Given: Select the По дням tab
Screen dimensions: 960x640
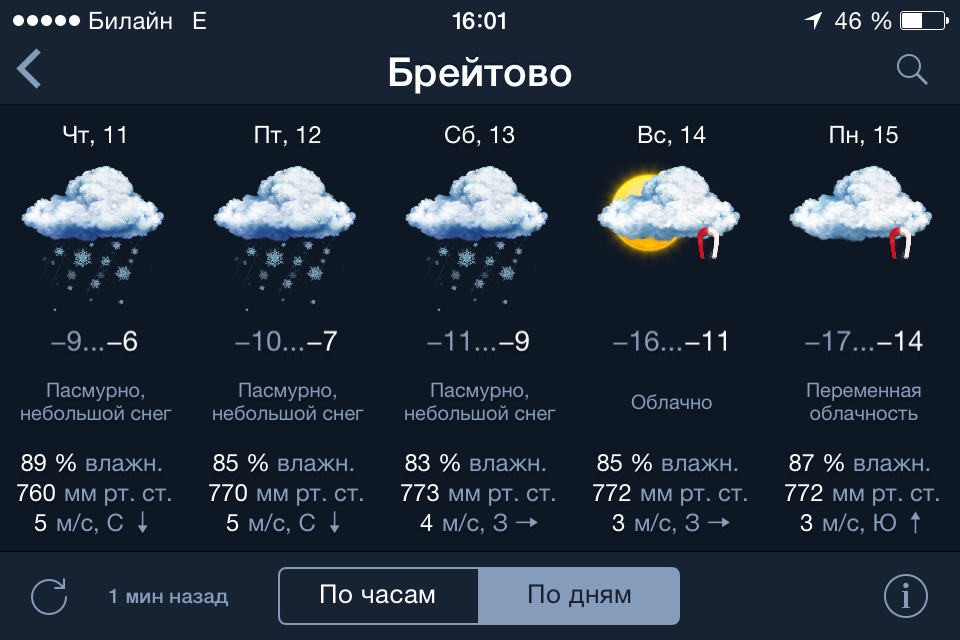Looking at the screenshot, I should tap(579, 596).
